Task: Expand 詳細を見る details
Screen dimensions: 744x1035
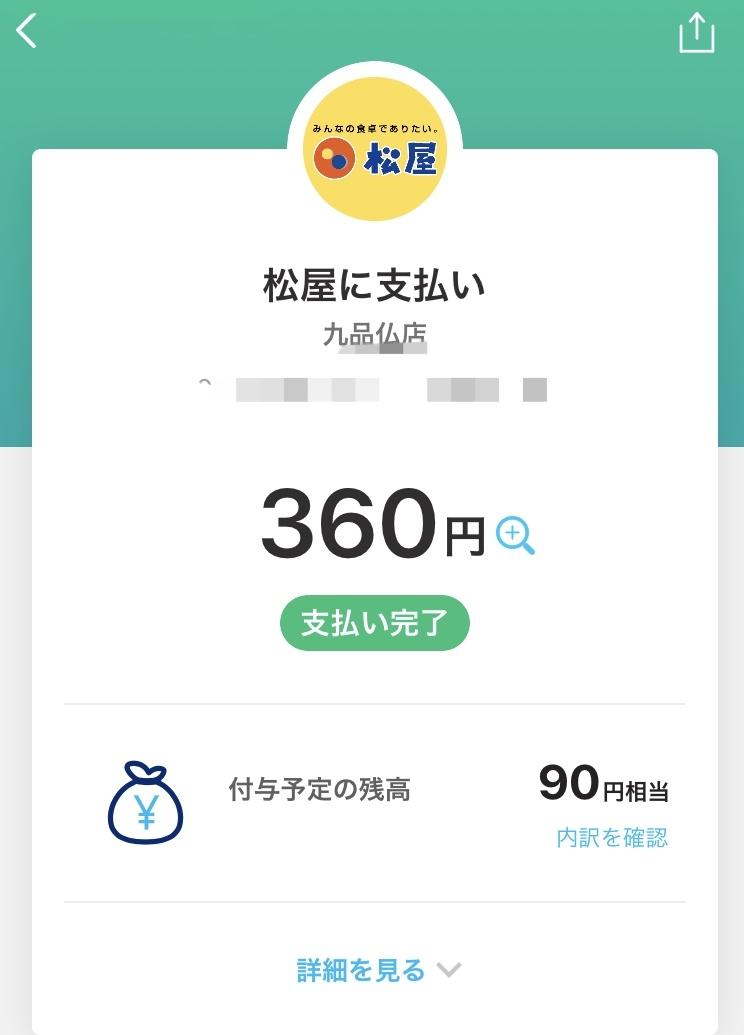Action: (x=379, y=970)
